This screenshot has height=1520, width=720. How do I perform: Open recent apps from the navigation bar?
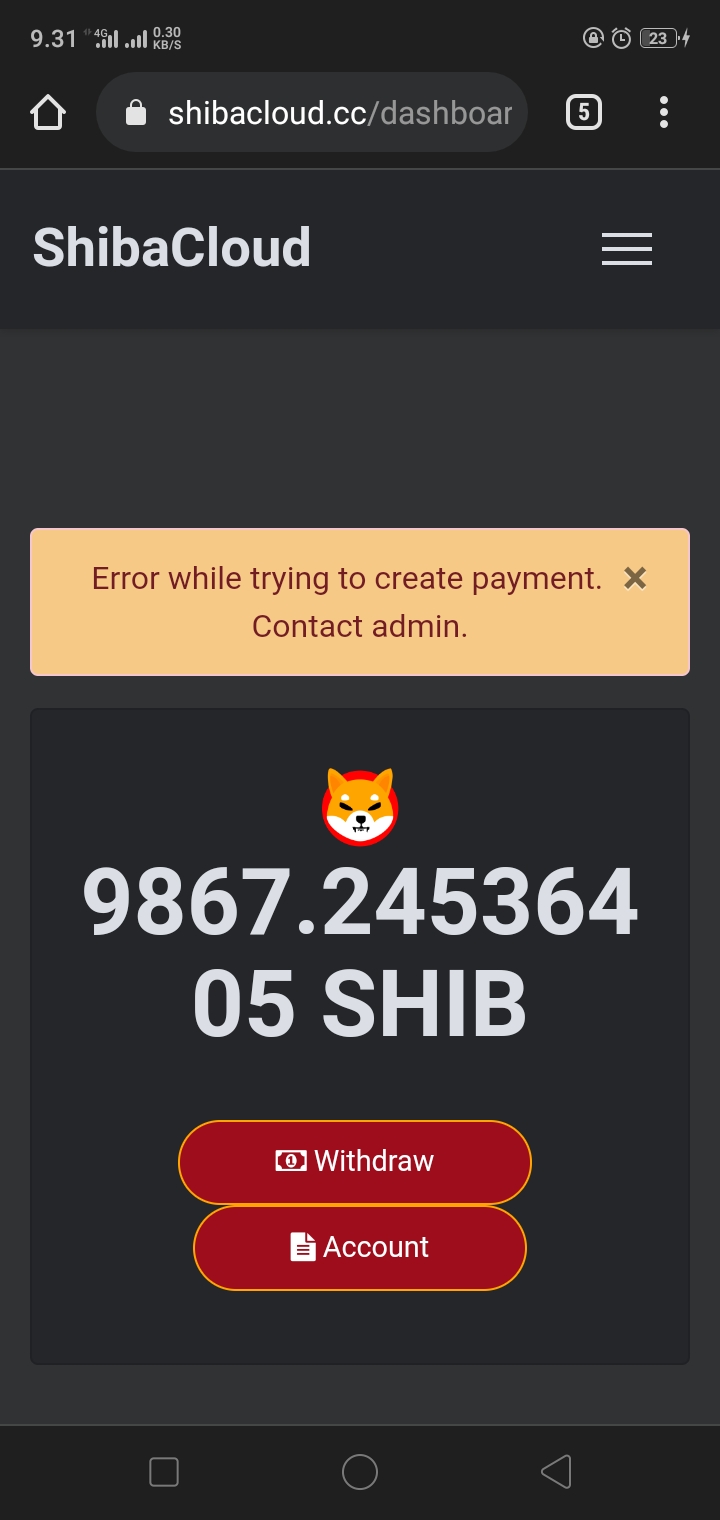click(x=164, y=1472)
